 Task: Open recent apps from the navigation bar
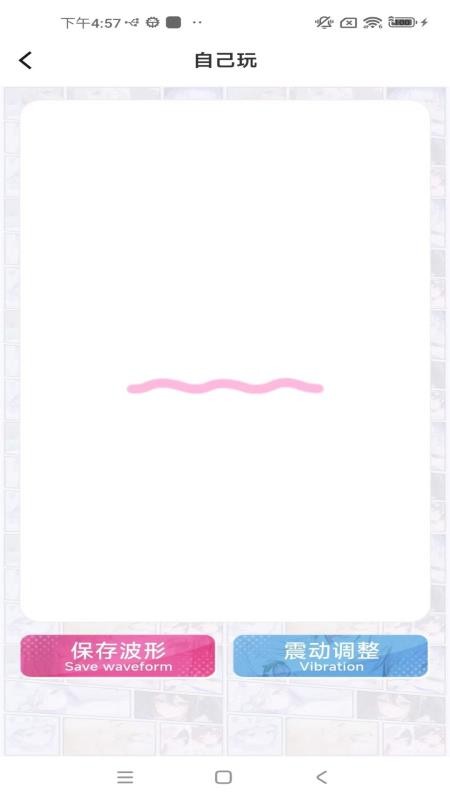(125, 777)
